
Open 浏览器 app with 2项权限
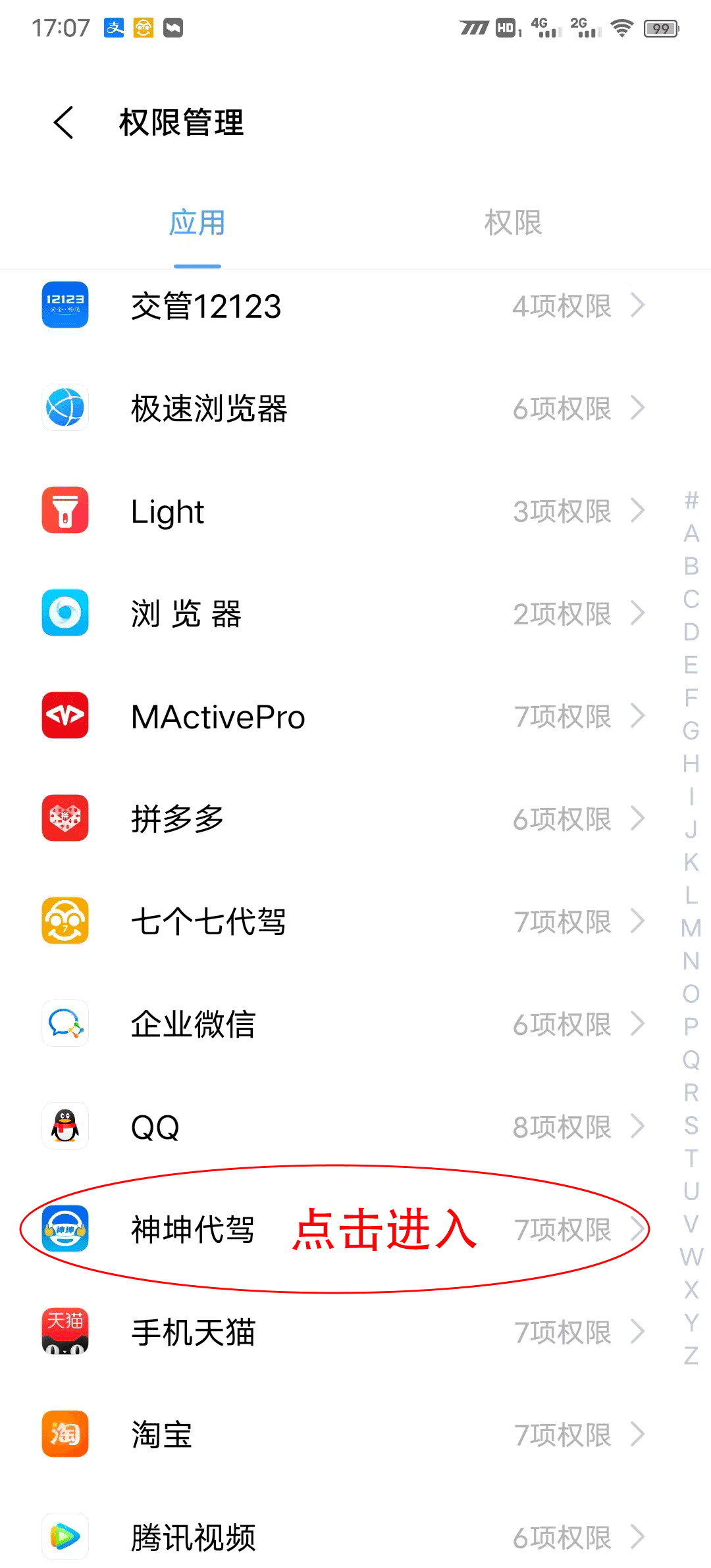342,614
